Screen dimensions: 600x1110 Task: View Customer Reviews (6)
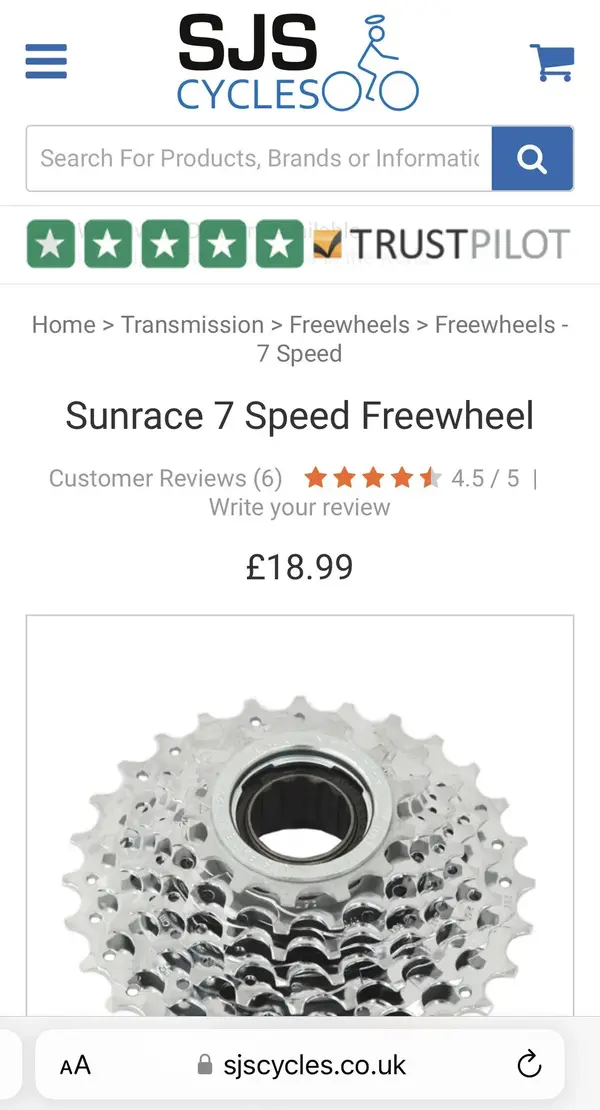[x=165, y=478]
